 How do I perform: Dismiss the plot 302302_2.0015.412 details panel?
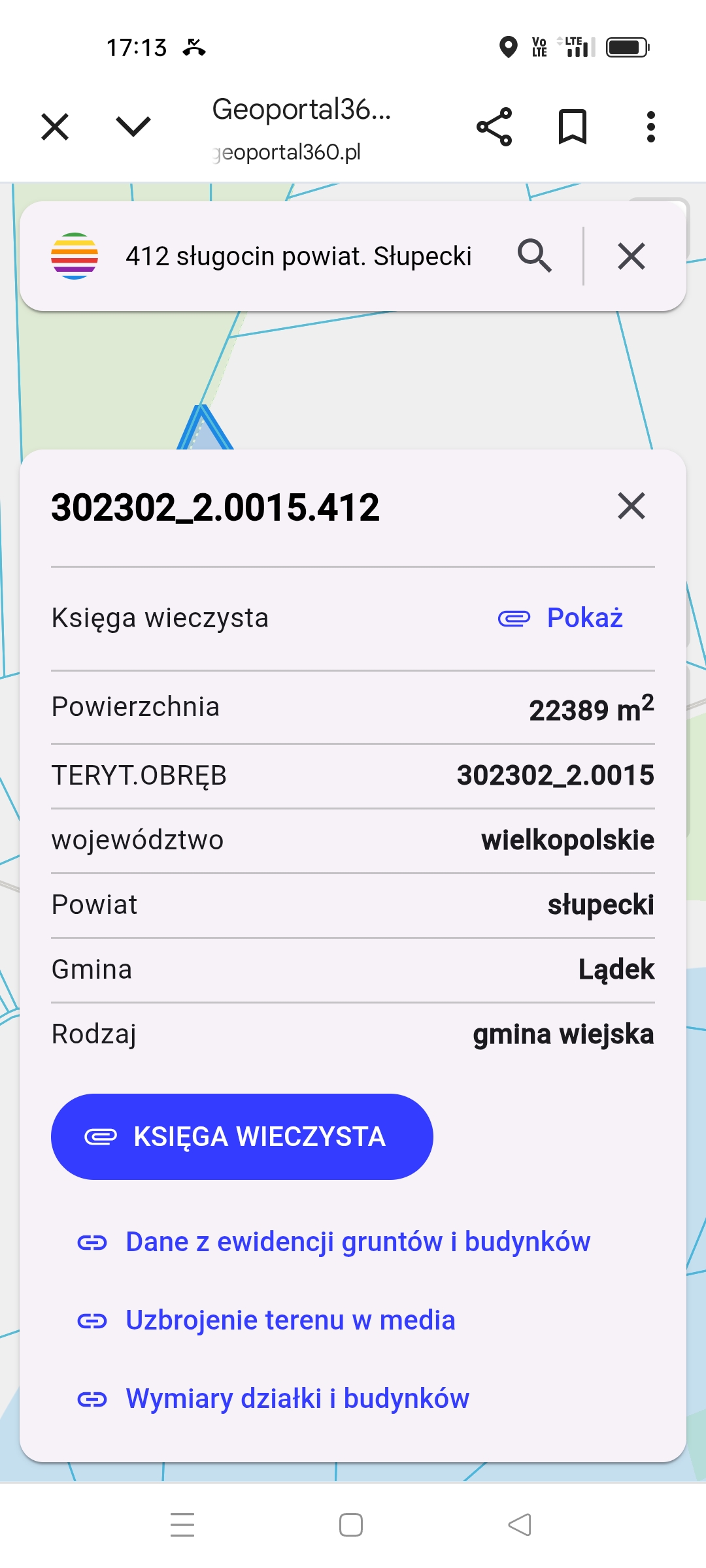coord(631,506)
